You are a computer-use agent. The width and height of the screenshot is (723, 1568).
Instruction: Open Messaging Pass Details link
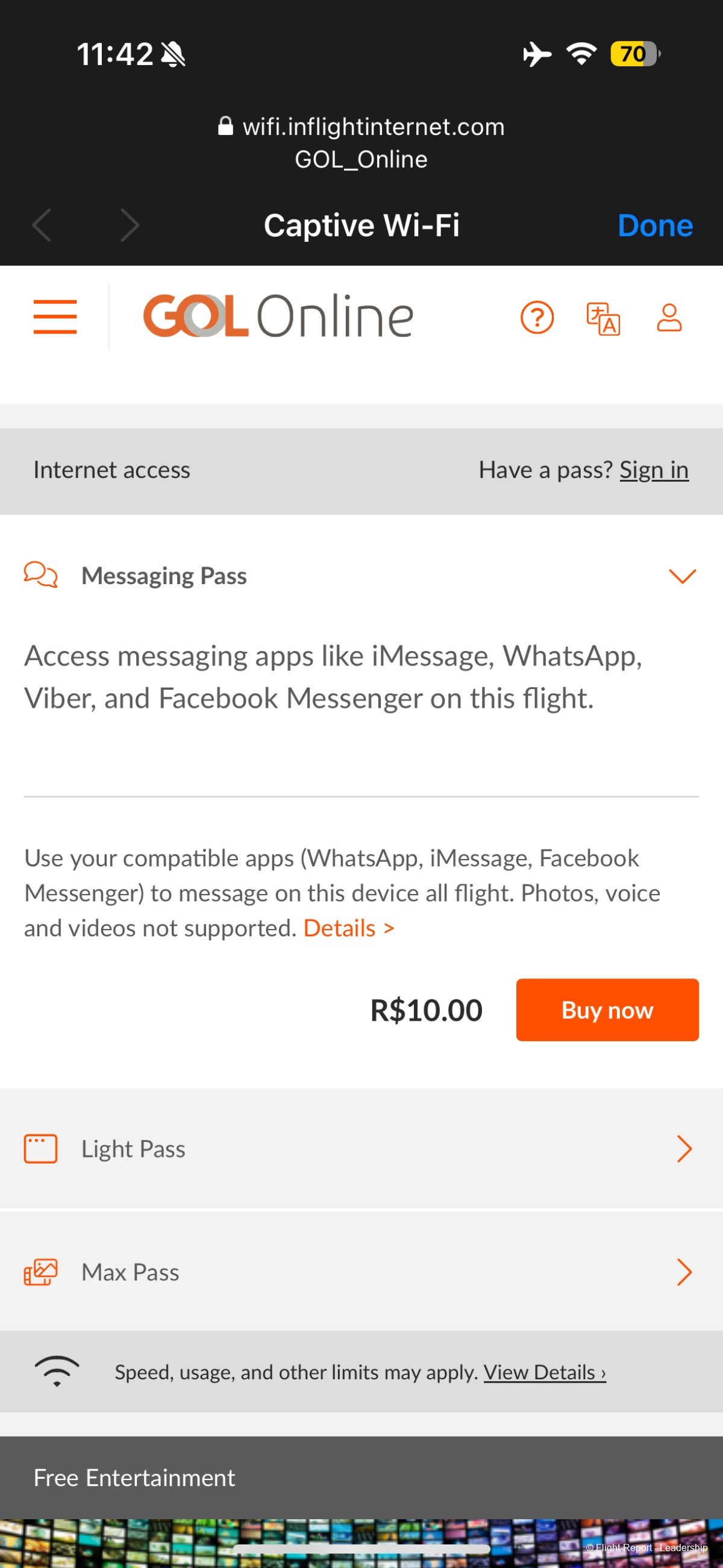point(348,928)
